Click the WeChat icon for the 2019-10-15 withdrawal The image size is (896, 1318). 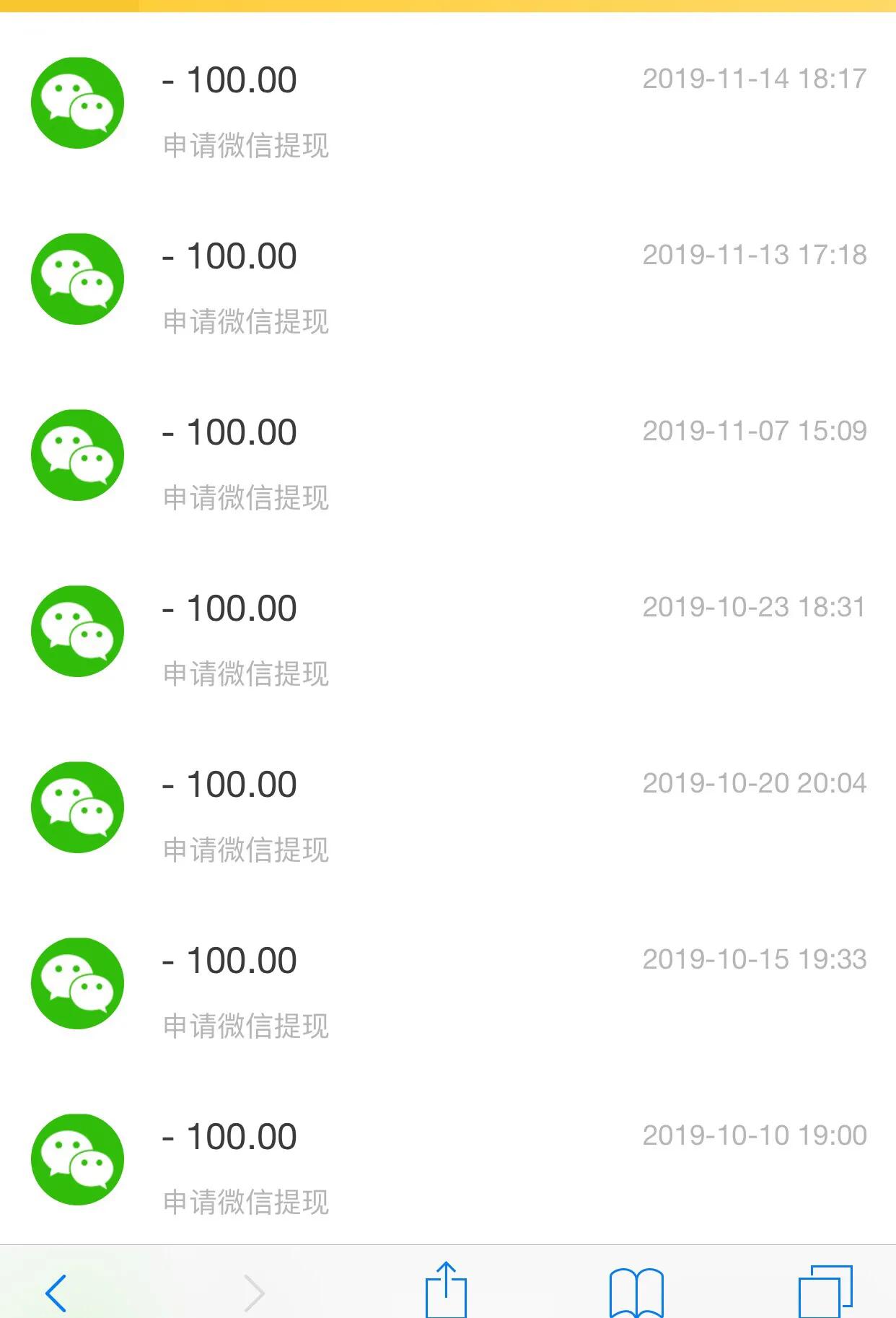[x=77, y=982]
